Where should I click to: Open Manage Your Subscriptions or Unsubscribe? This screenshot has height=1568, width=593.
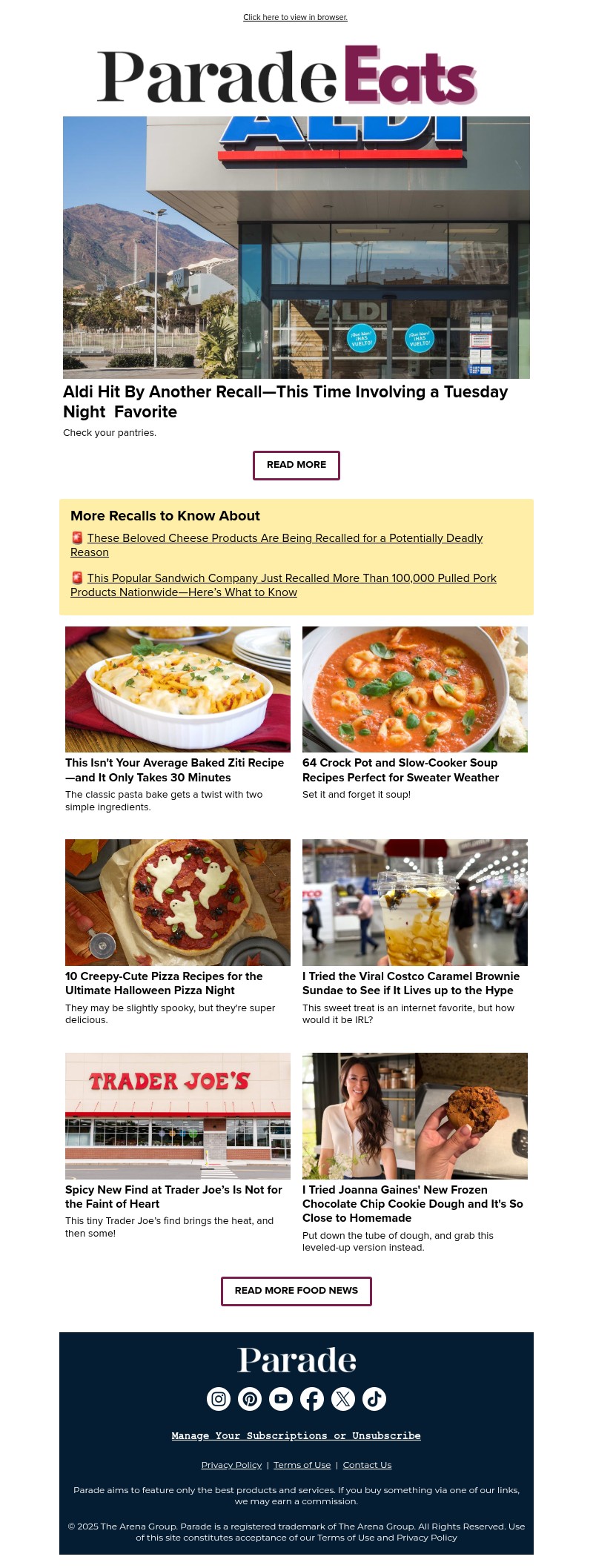(x=296, y=1435)
